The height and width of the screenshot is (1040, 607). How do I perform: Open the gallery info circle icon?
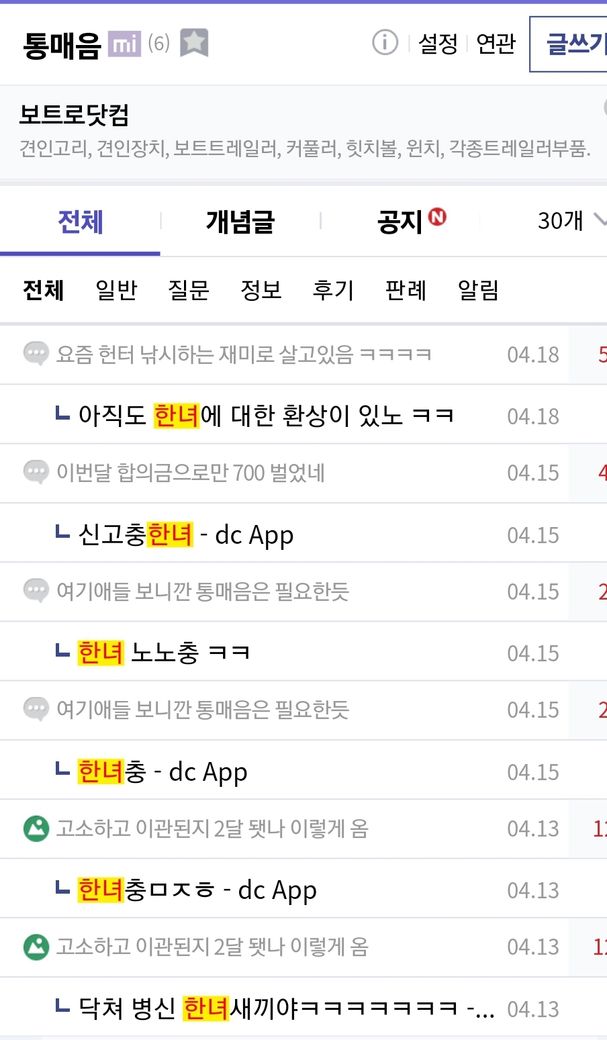click(385, 43)
